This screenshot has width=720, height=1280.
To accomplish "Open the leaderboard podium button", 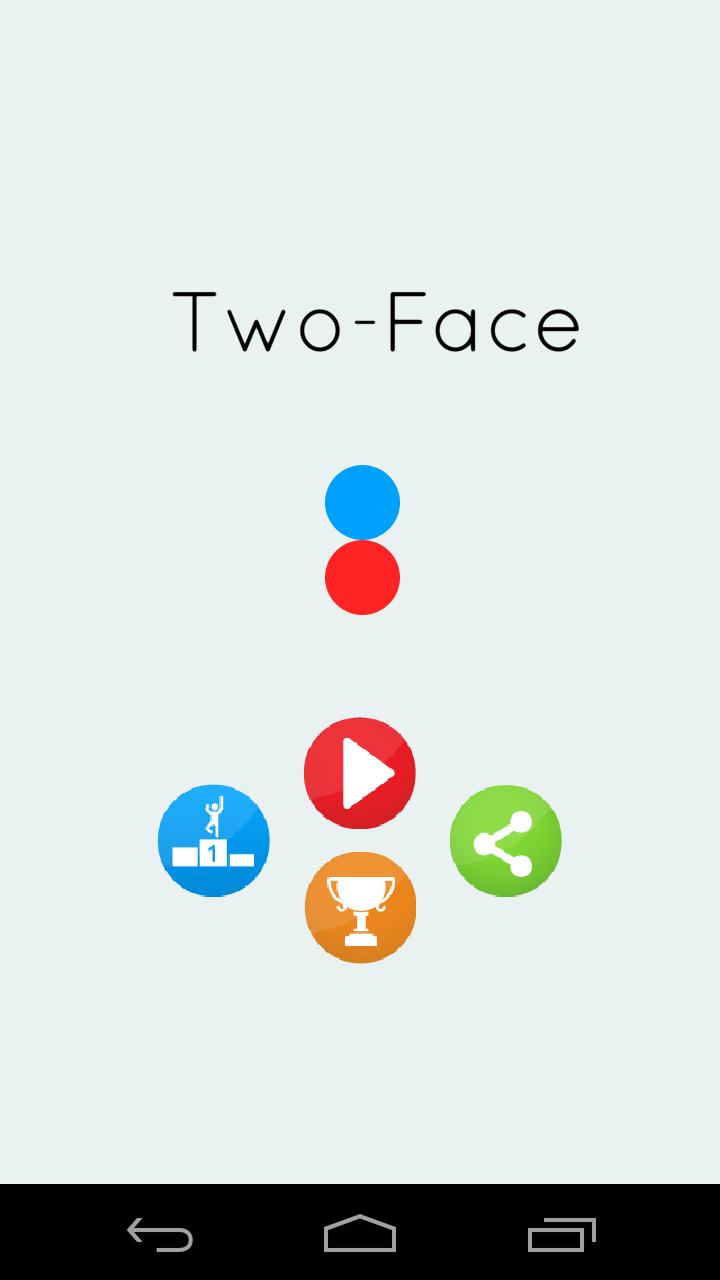I will click(x=214, y=841).
